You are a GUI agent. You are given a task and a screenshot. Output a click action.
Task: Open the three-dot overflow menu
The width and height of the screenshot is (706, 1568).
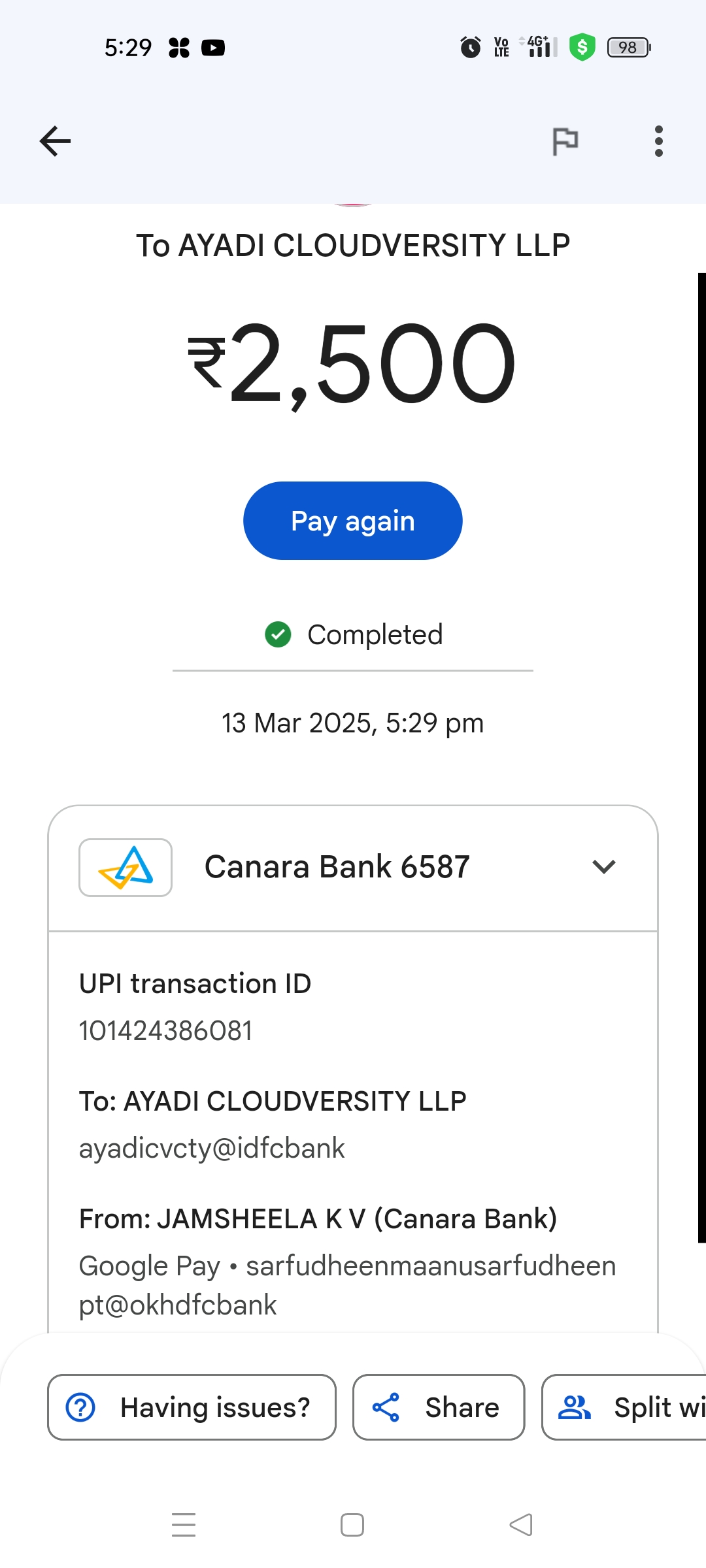tap(658, 141)
